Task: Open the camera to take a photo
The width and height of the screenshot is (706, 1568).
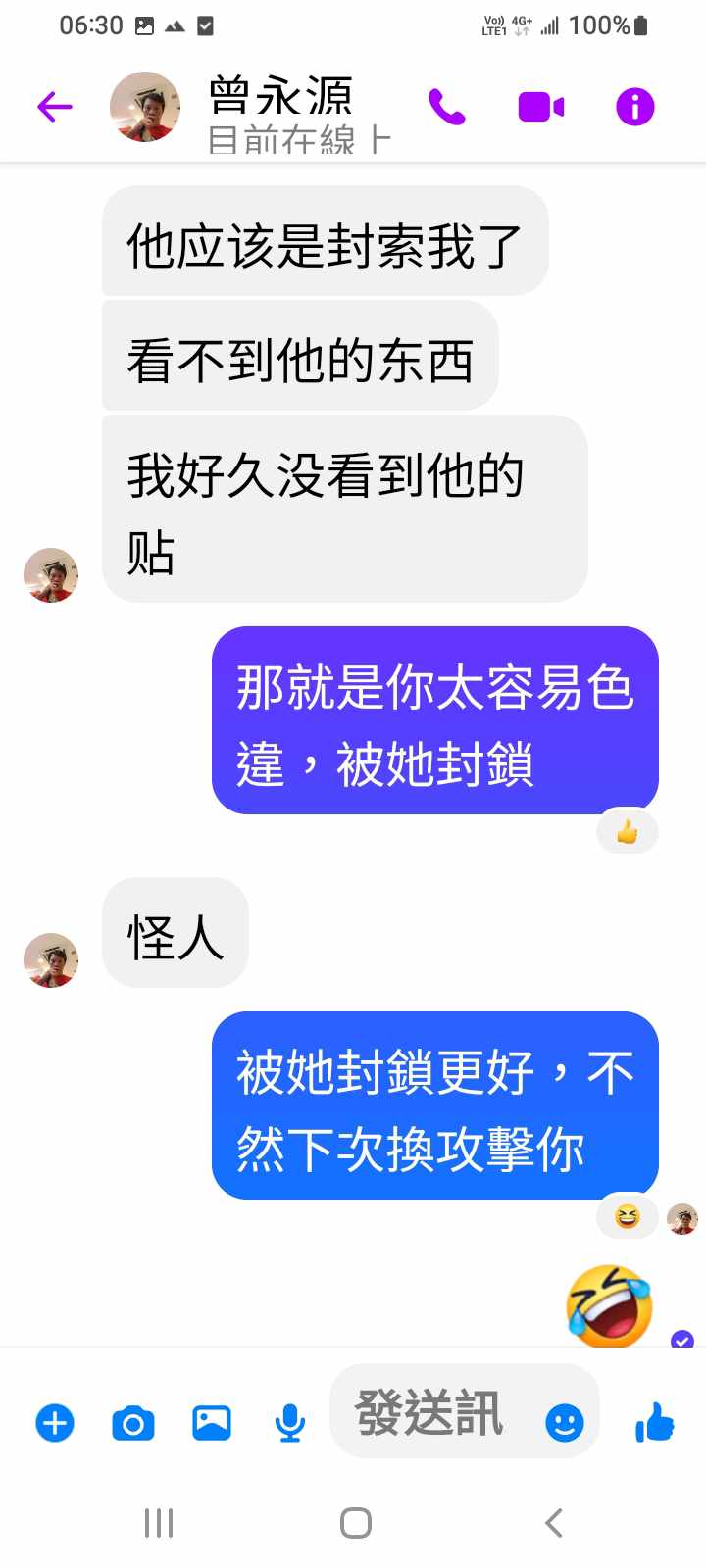Action: coord(133,1423)
